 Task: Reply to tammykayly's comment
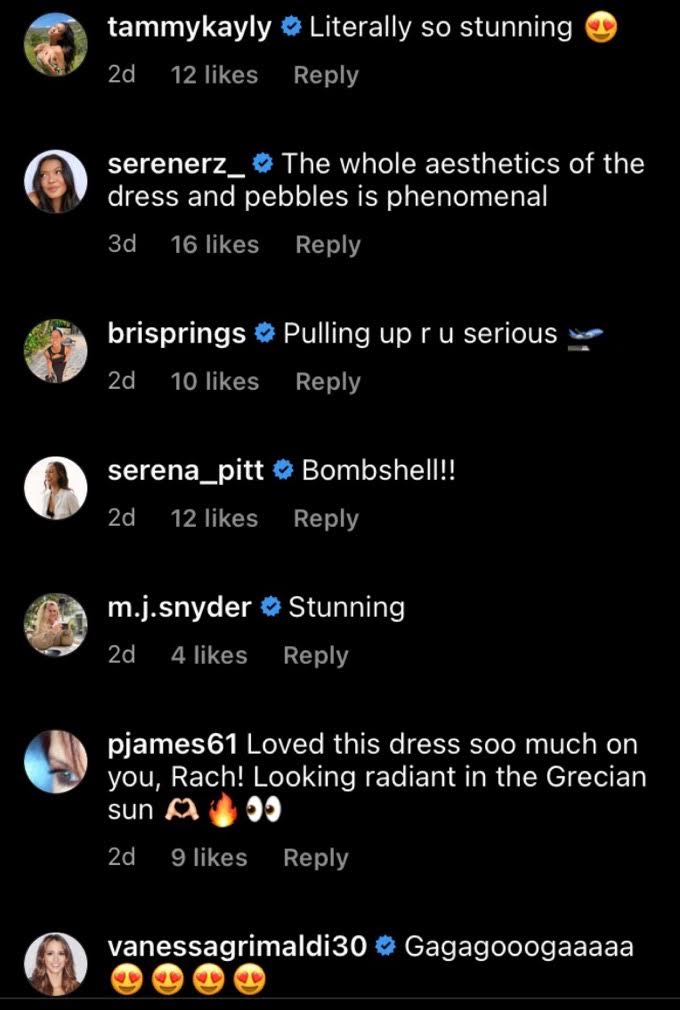pyautogui.click(x=325, y=76)
